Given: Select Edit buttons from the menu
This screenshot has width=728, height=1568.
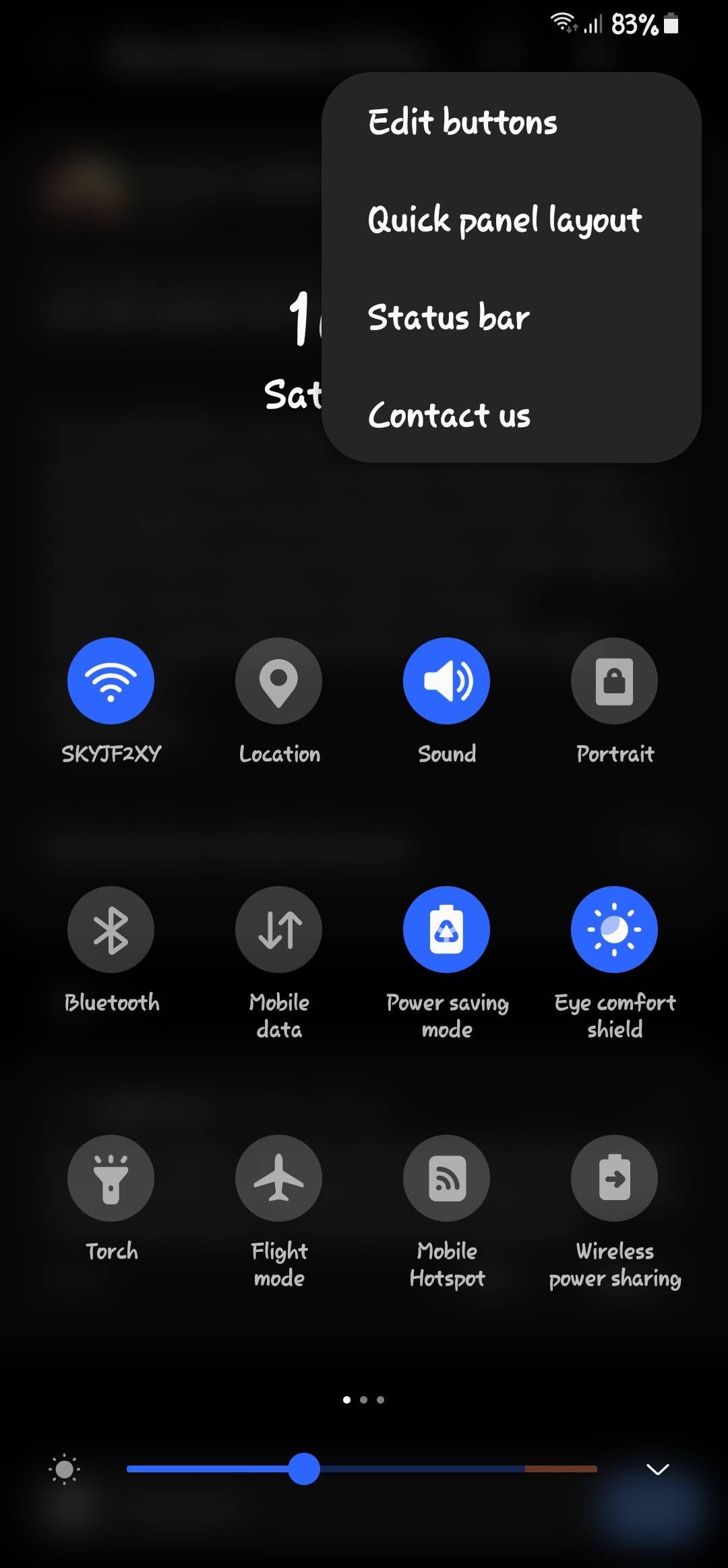Looking at the screenshot, I should point(463,122).
